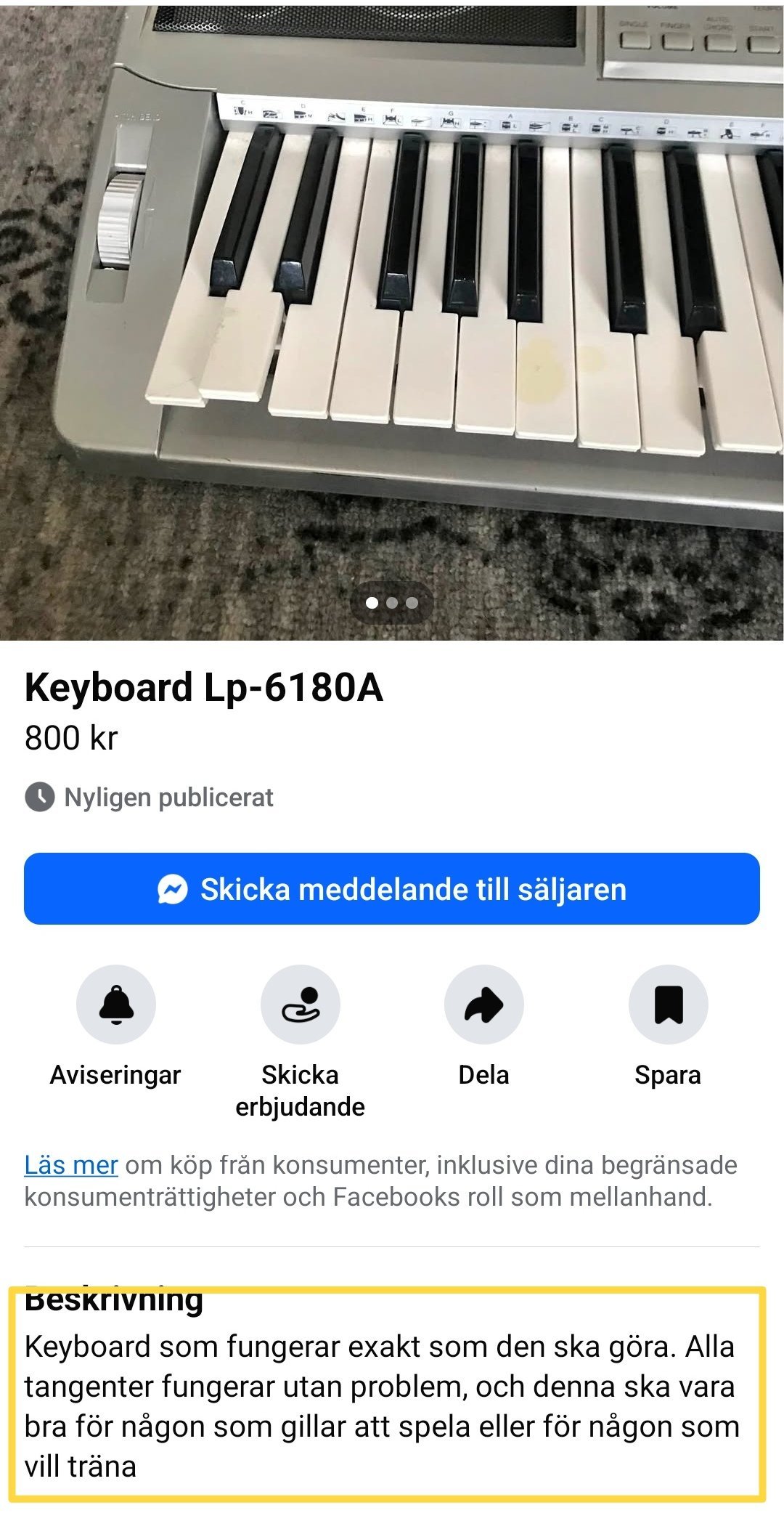Tap the photo page indicator dots
784x1513 pixels.
[x=392, y=603]
